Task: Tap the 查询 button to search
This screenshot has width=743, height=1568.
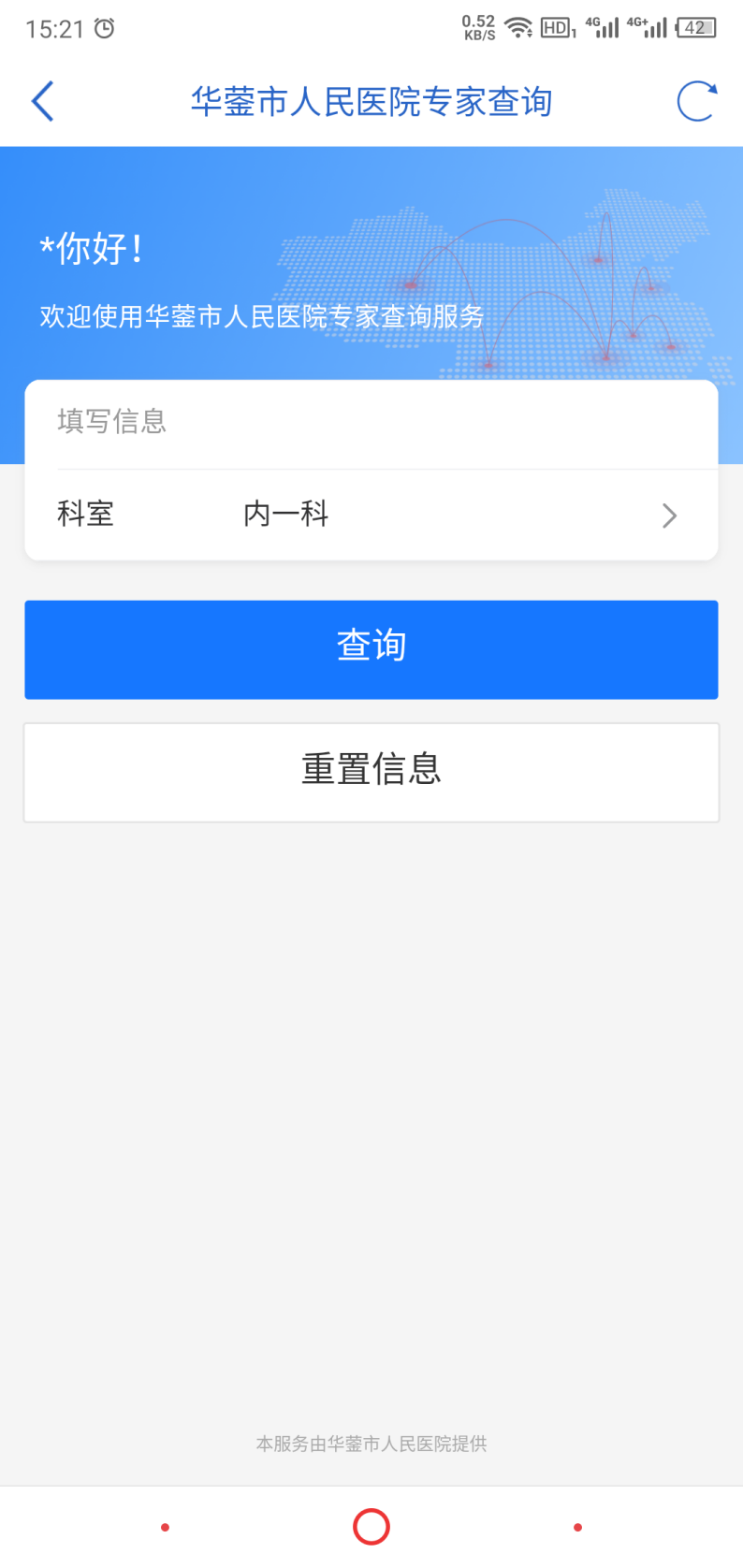Action: click(371, 649)
